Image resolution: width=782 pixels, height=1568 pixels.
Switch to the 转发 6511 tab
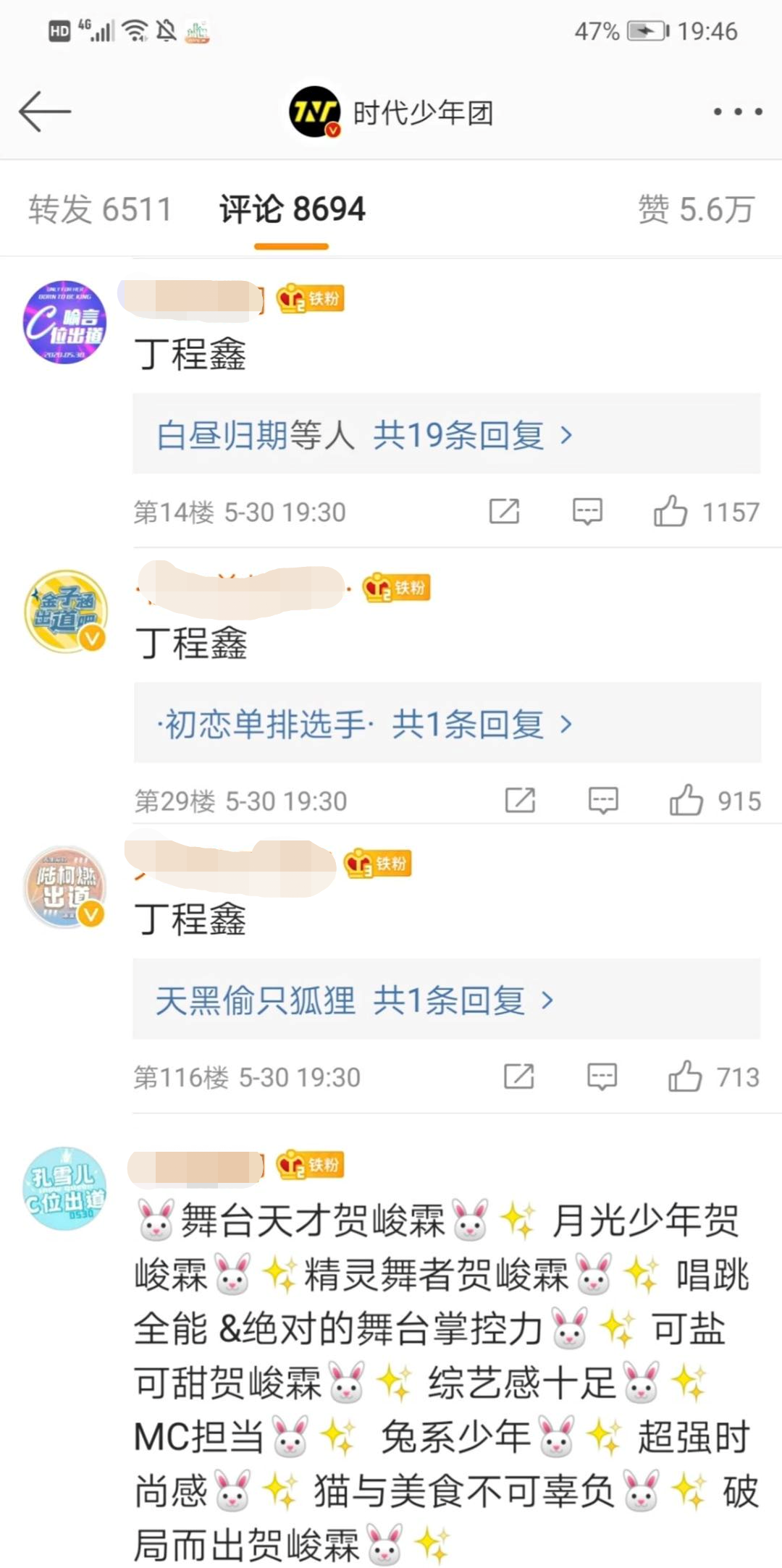click(99, 209)
